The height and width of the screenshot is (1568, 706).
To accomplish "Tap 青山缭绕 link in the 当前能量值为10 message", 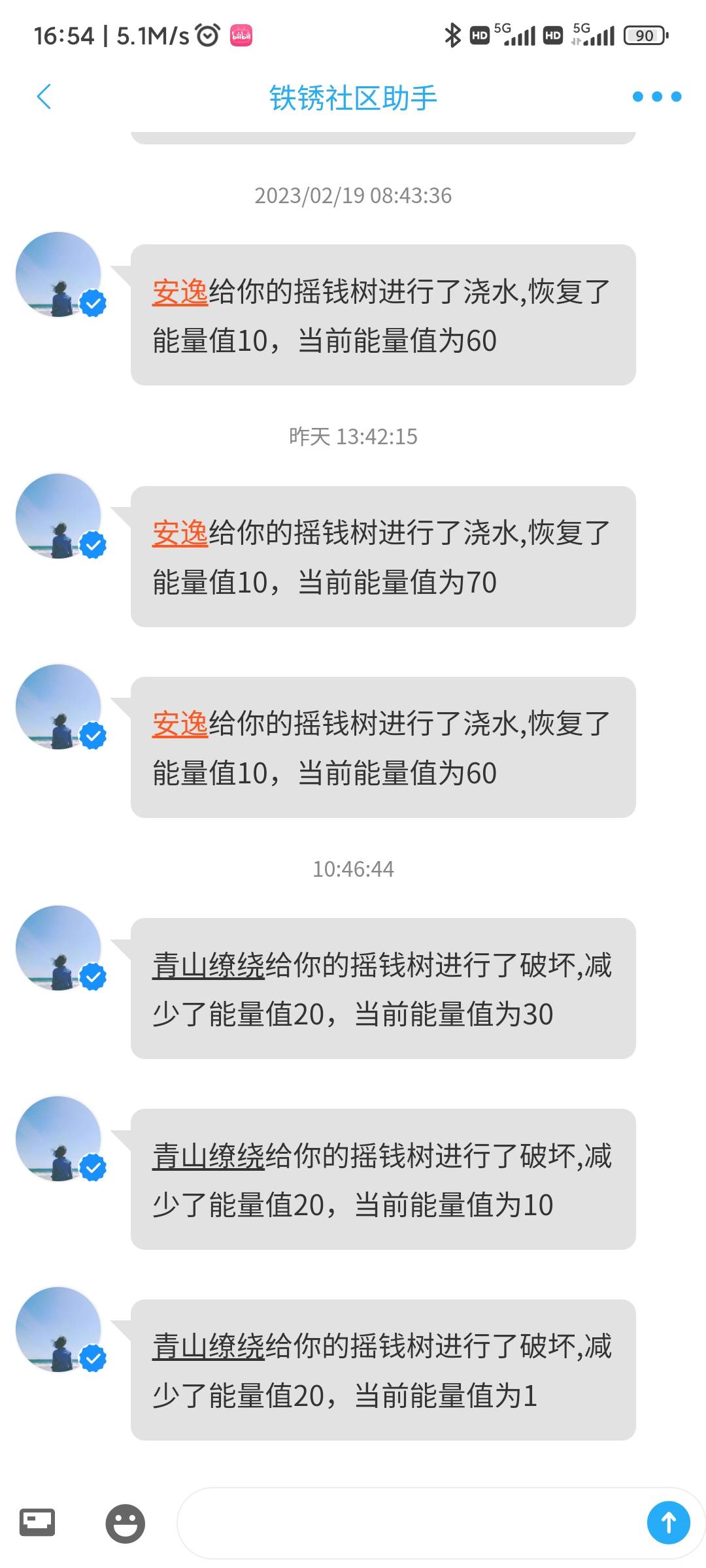I will click(x=208, y=1156).
